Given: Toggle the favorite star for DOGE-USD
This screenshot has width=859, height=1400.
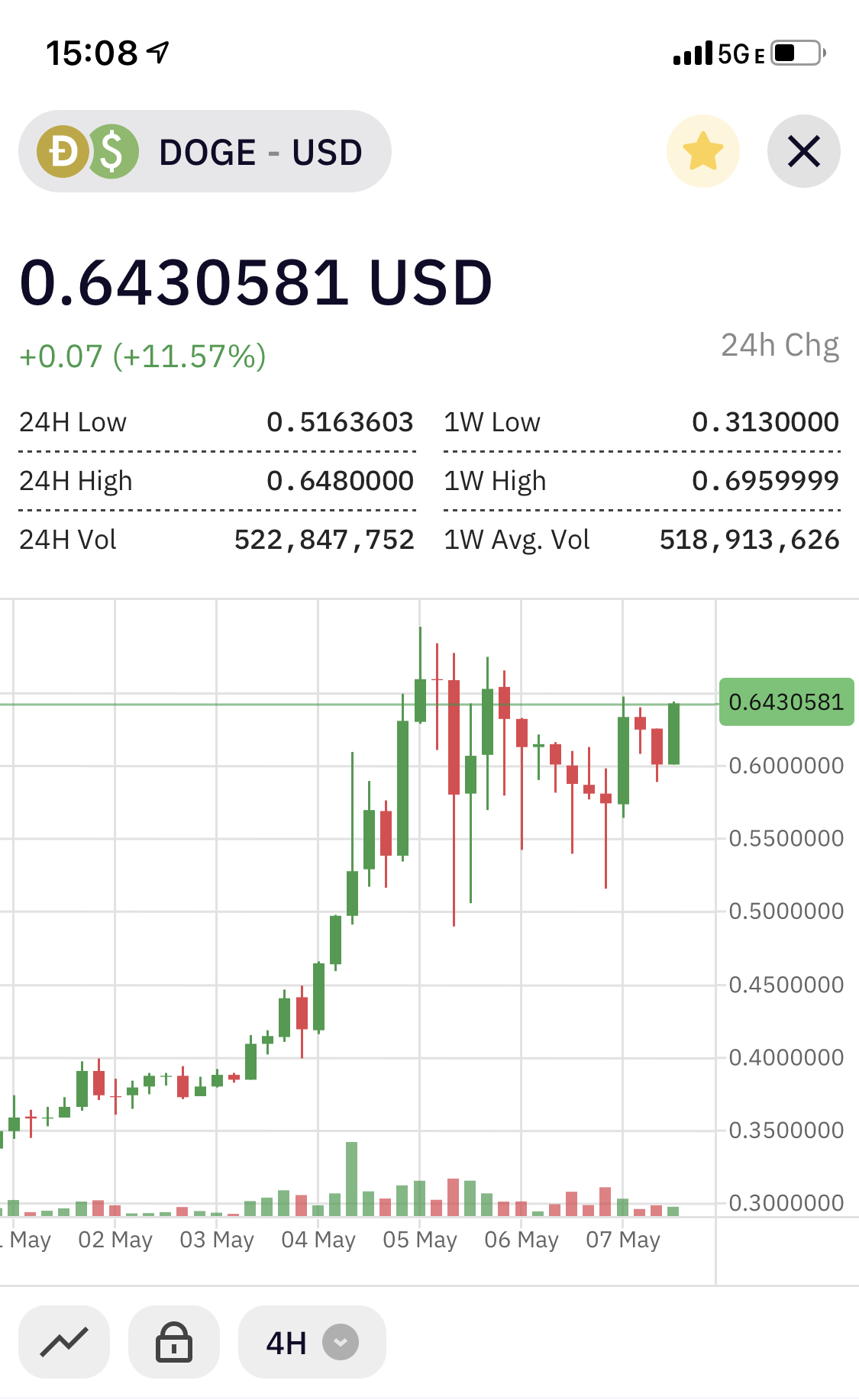Looking at the screenshot, I should 702,151.
